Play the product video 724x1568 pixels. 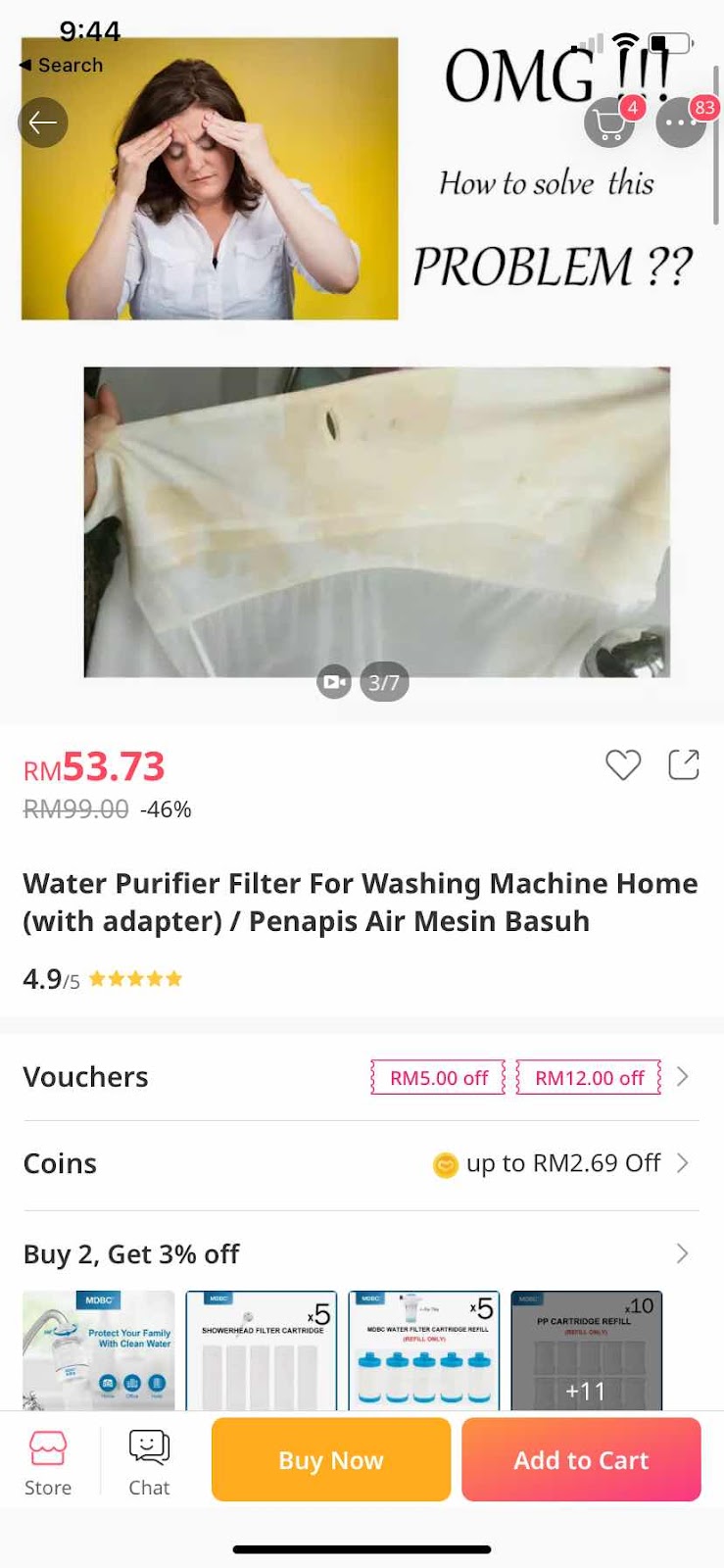click(334, 682)
